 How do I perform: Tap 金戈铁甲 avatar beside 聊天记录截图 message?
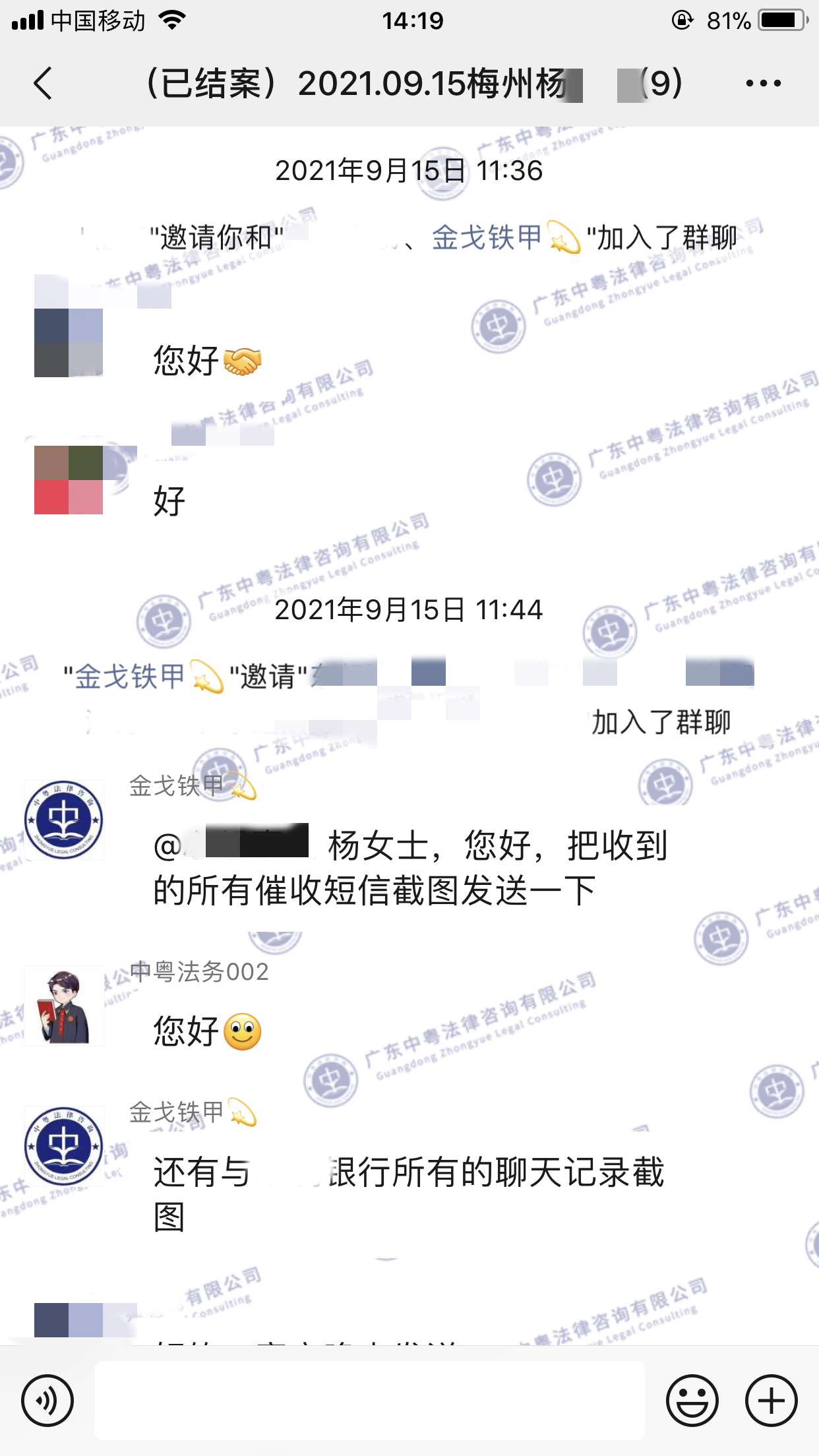click(x=64, y=1146)
